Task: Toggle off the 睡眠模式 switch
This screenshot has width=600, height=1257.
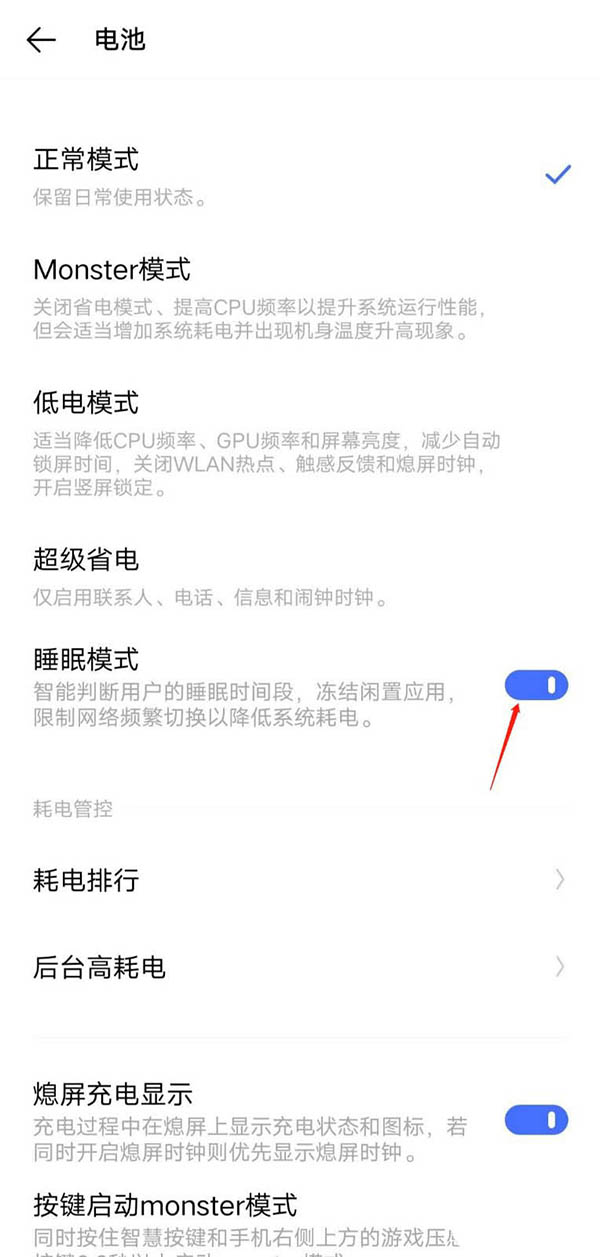Action: (536, 686)
